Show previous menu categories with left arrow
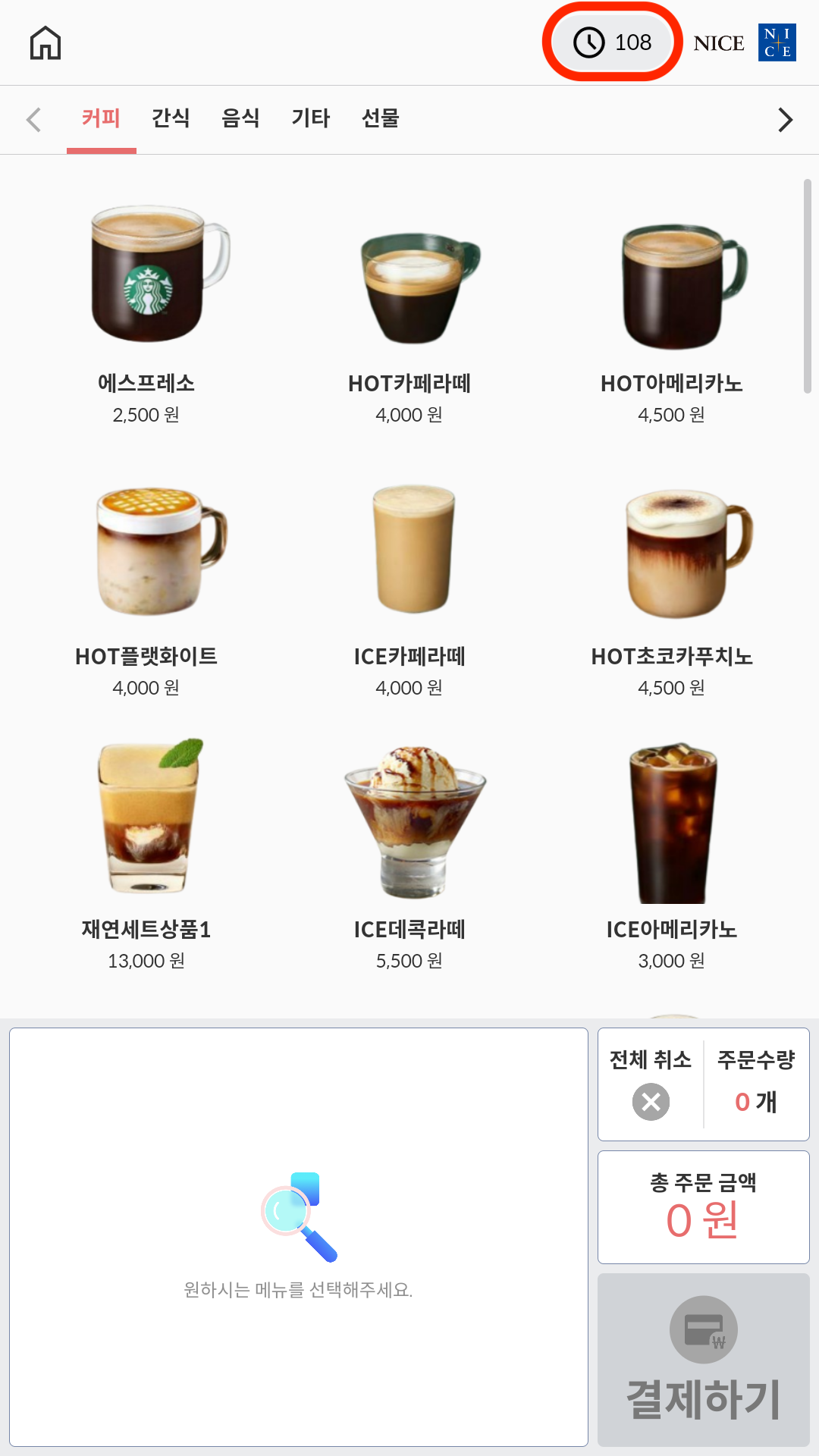This screenshot has height=1456, width=819. tap(33, 120)
